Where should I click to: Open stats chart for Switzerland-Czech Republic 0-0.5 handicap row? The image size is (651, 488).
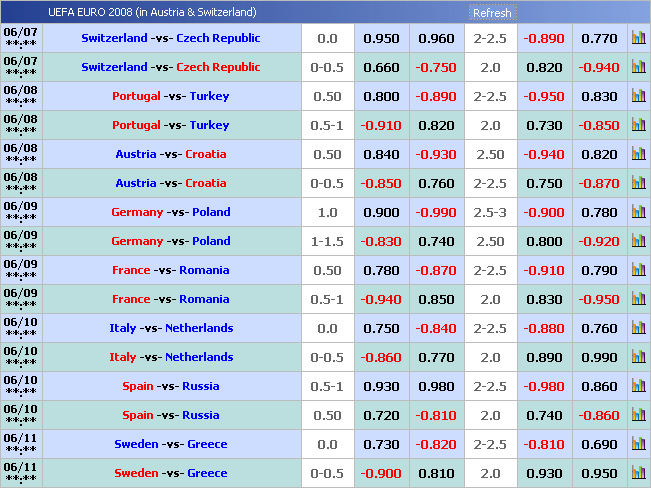pos(638,67)
